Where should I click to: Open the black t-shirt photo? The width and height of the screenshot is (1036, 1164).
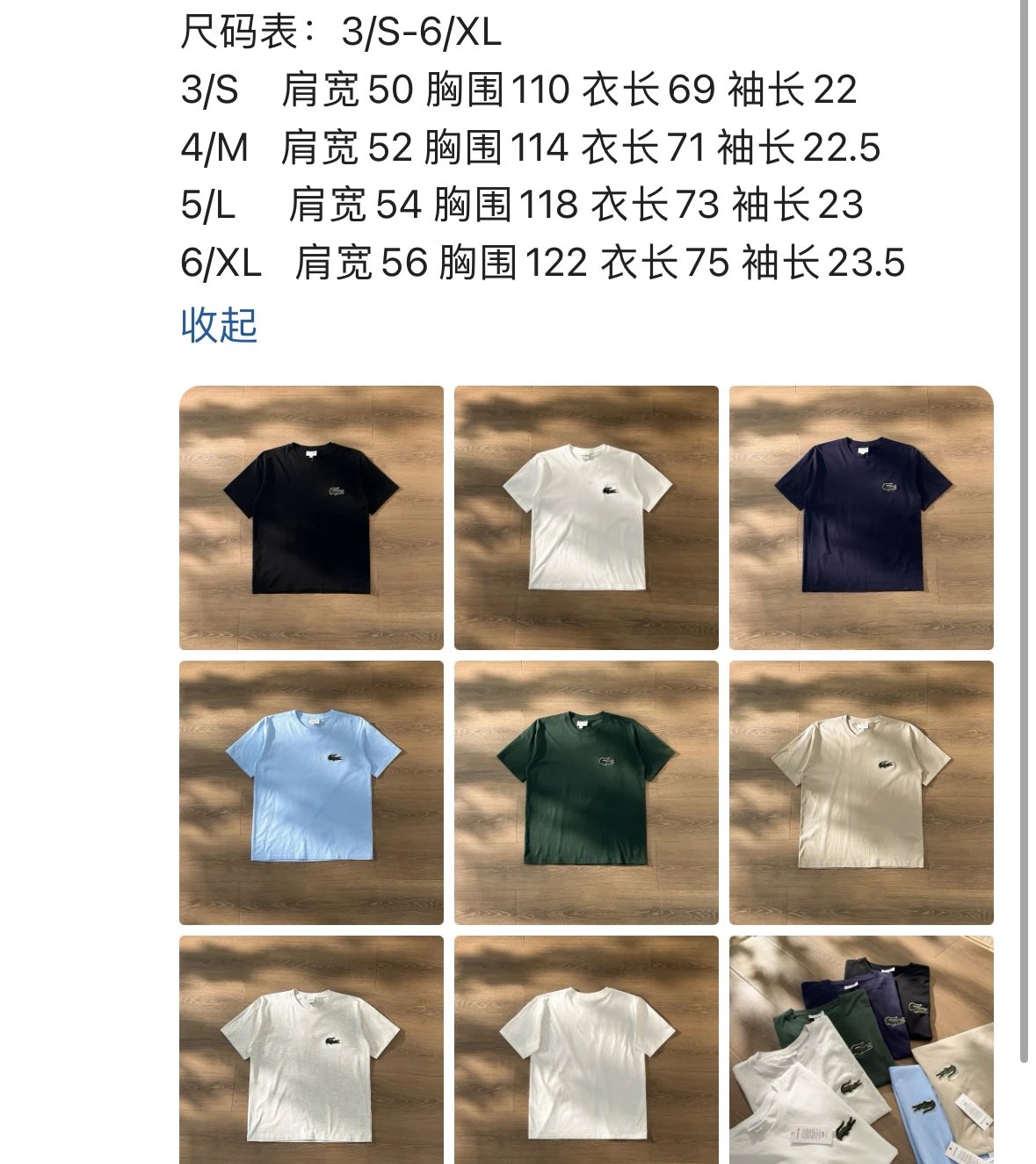(311, 517)
